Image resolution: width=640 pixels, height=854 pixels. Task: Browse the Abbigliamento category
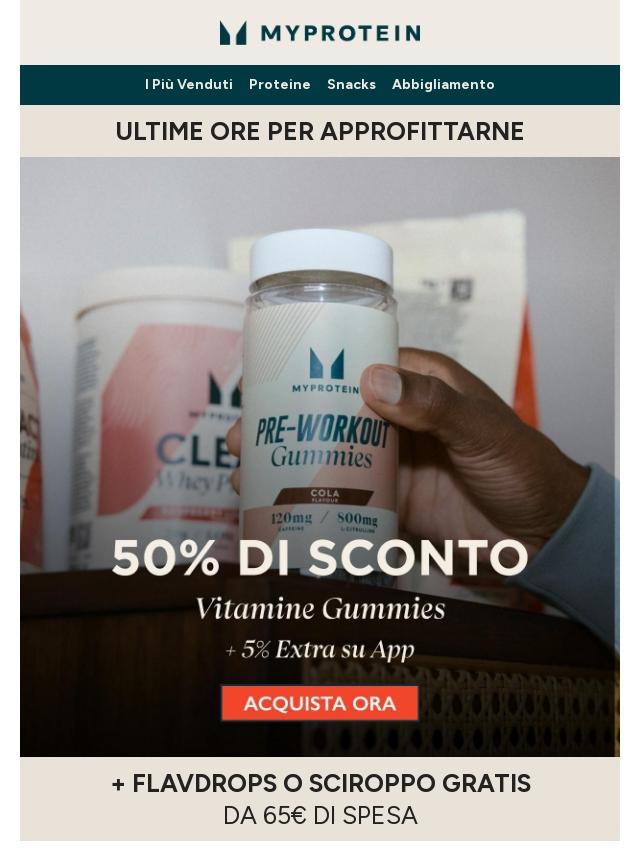(x=443, y=85)
